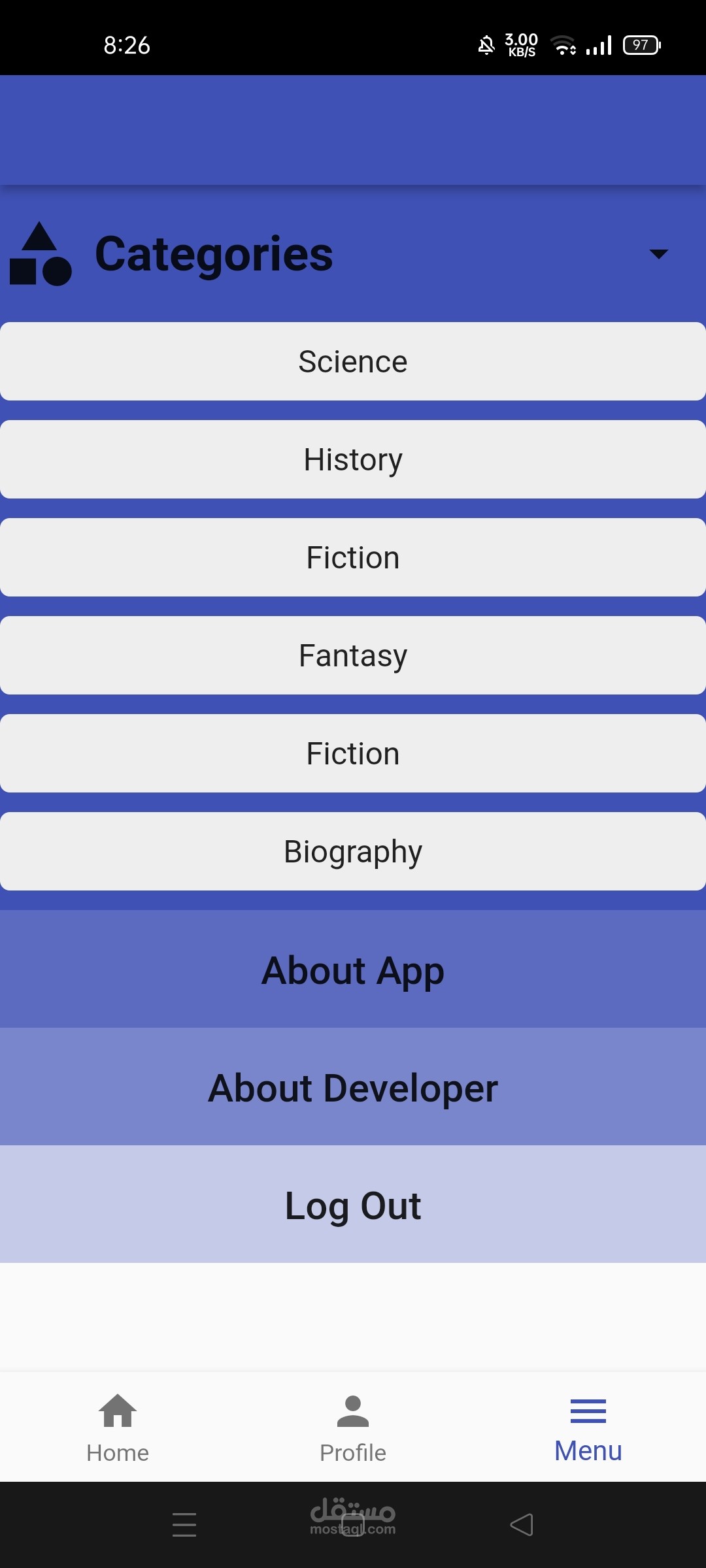The height and width of the screenshot is (1568, 706).
Task: View About Developer info
Action: (x=353, y=1088)
